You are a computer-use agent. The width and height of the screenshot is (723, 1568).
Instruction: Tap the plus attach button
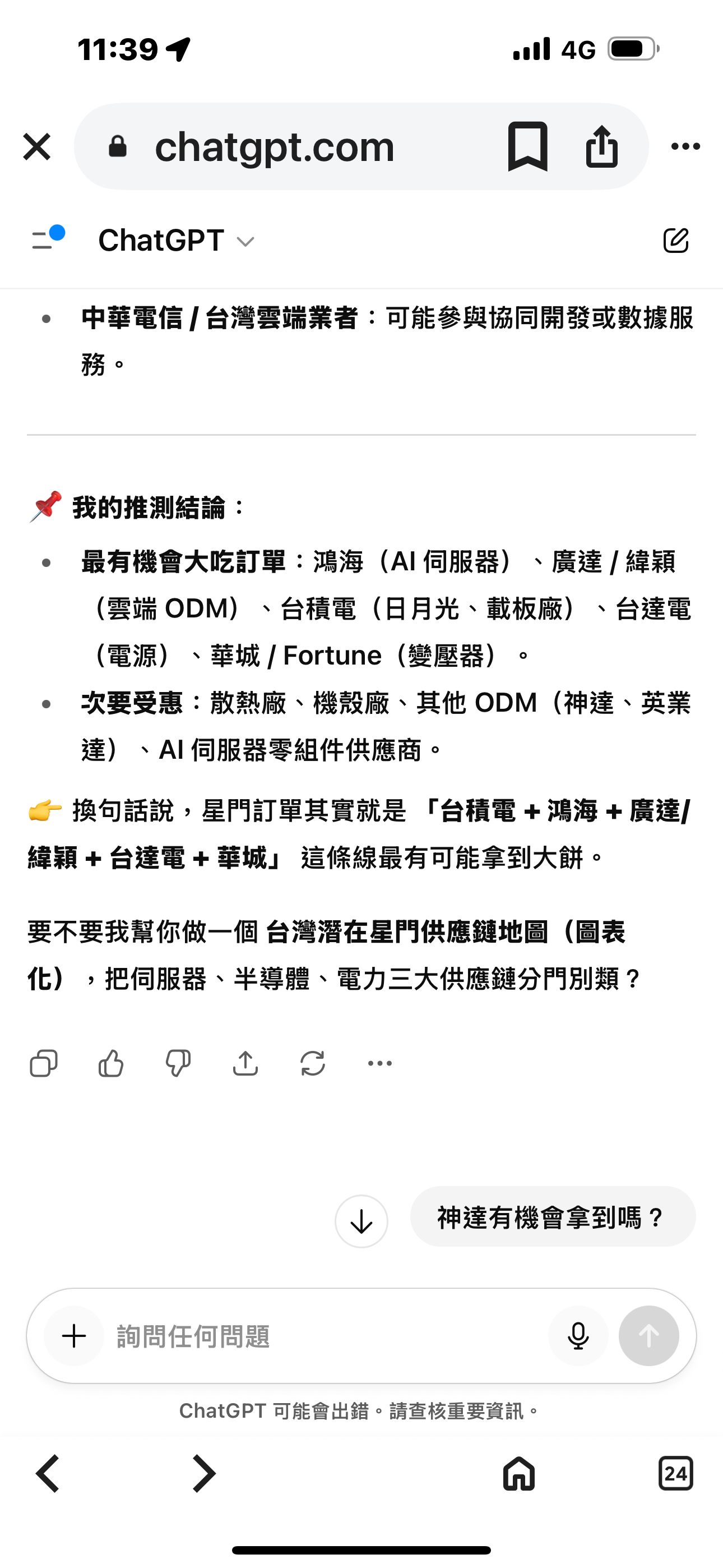point(74,1336)
